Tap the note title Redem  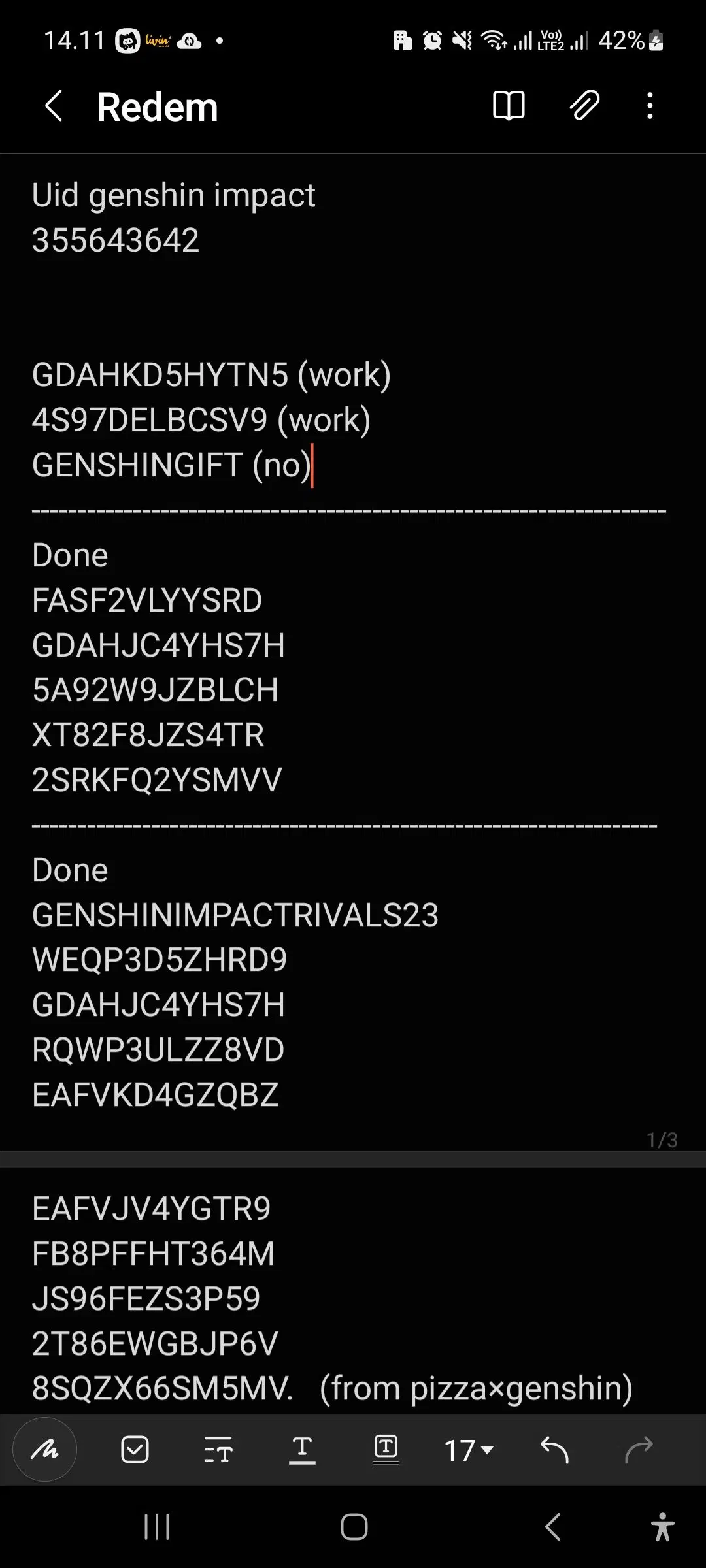[x=157, y=105]
